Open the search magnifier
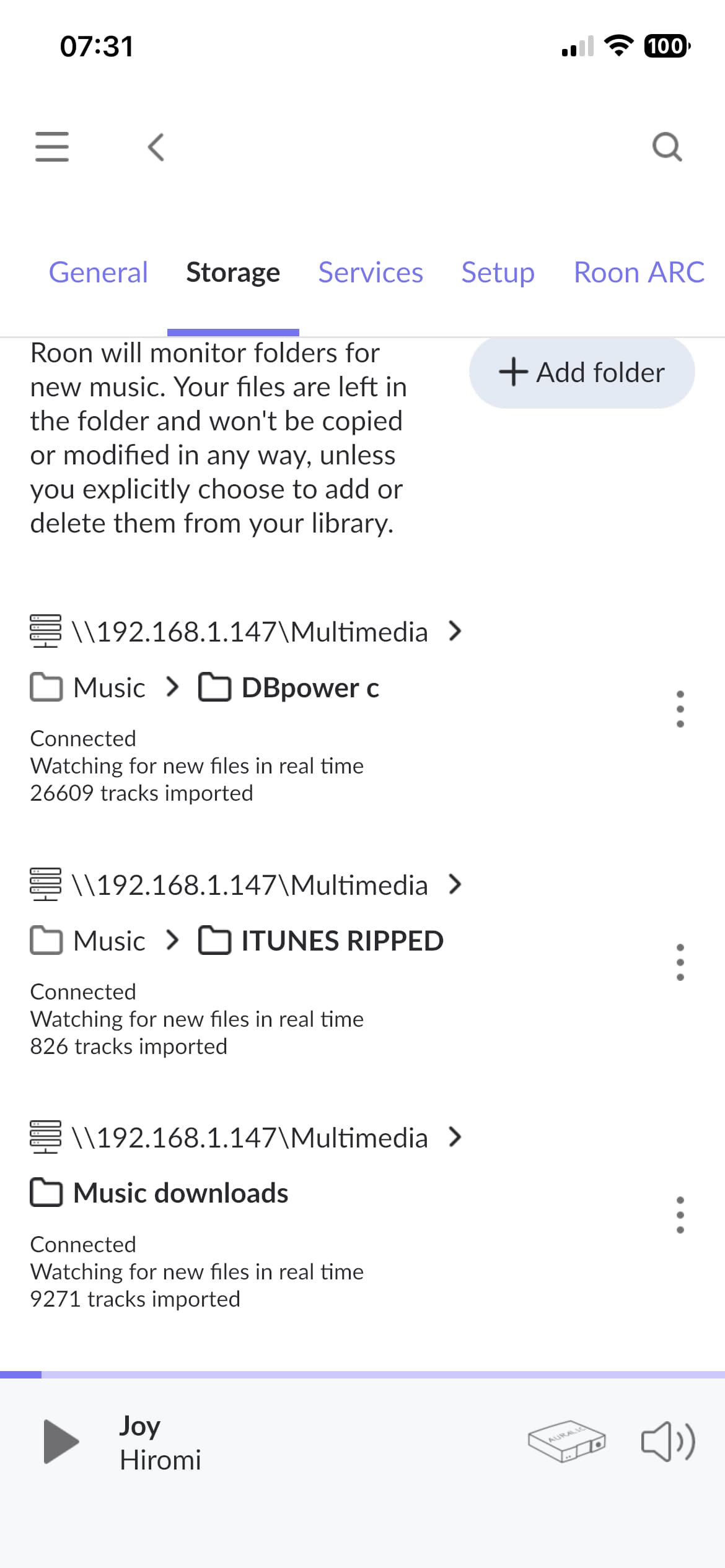Viewport: 725px width, 1568px height. [667, 147]
